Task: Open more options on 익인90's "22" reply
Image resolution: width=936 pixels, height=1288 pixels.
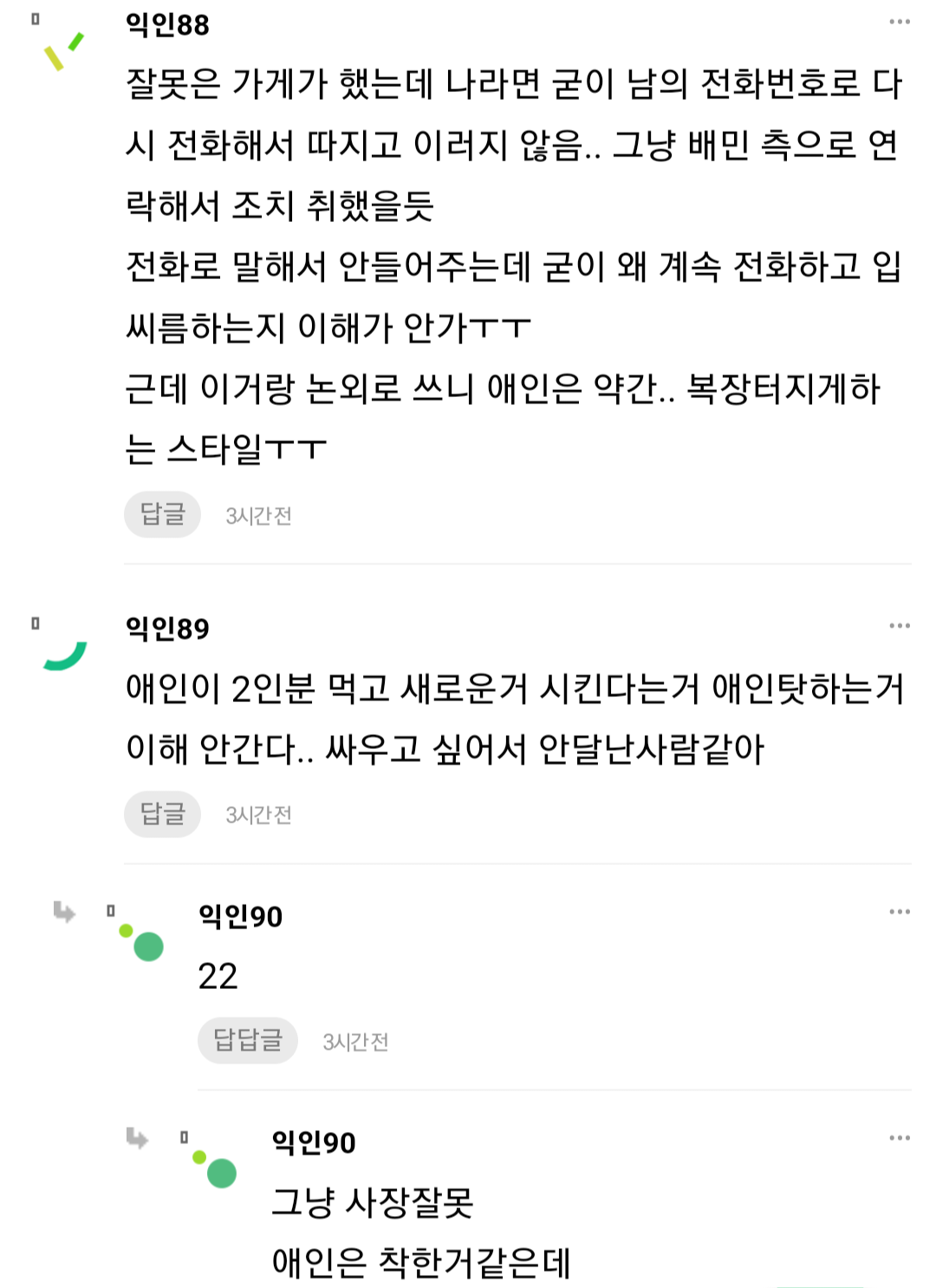Action: click(x=900, y=911)
